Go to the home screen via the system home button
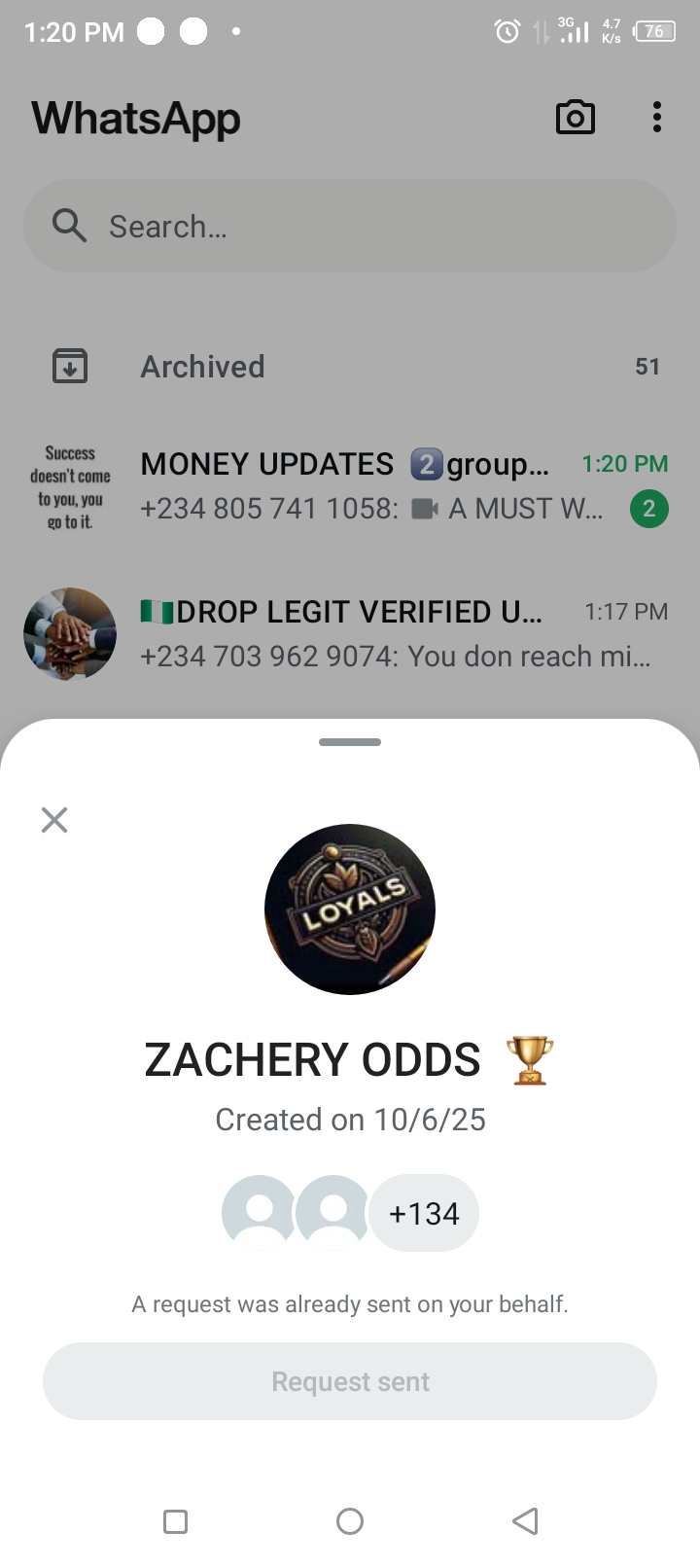 click(x=350, y=1520)
